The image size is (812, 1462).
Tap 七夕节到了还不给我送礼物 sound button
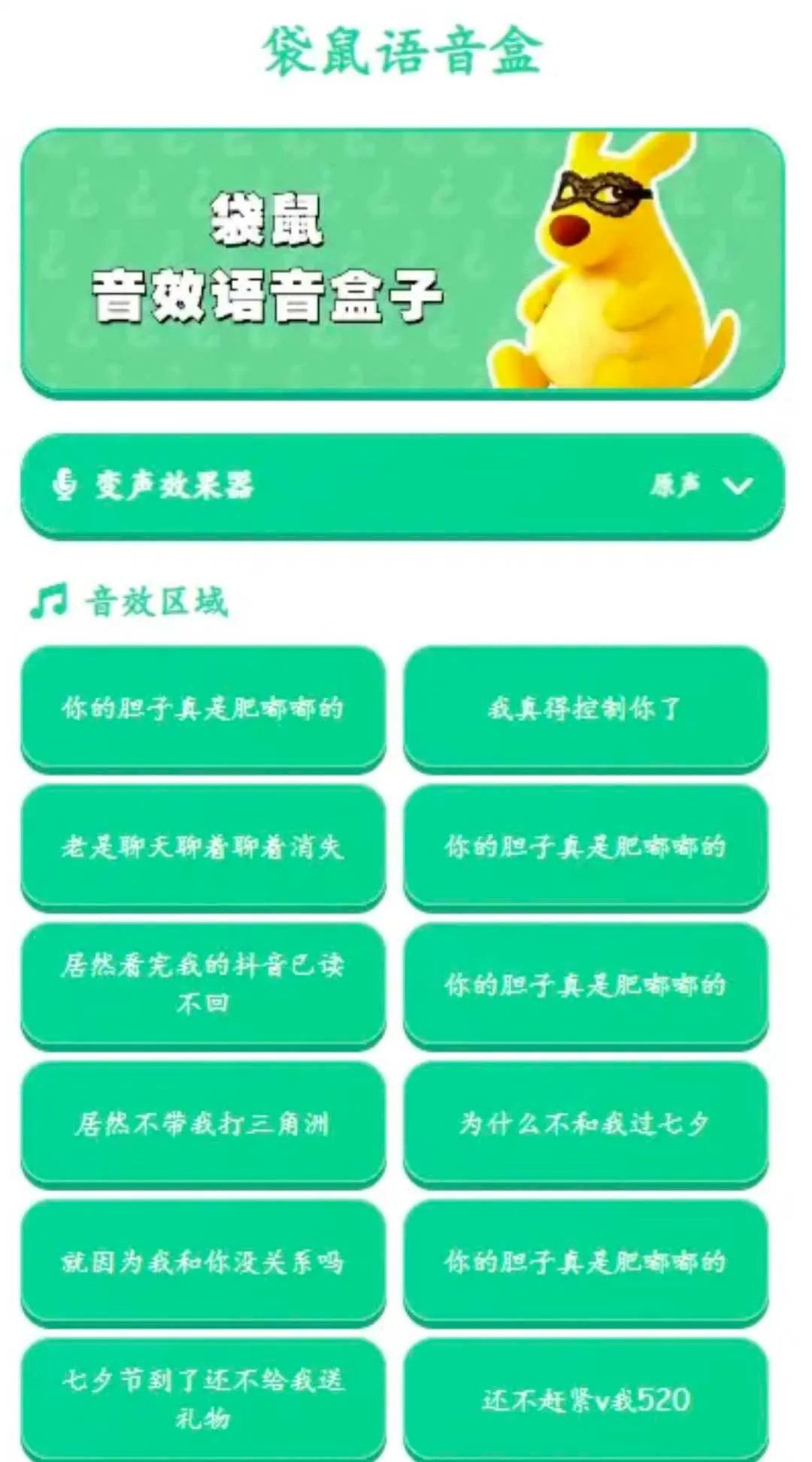coord(203,1400)
